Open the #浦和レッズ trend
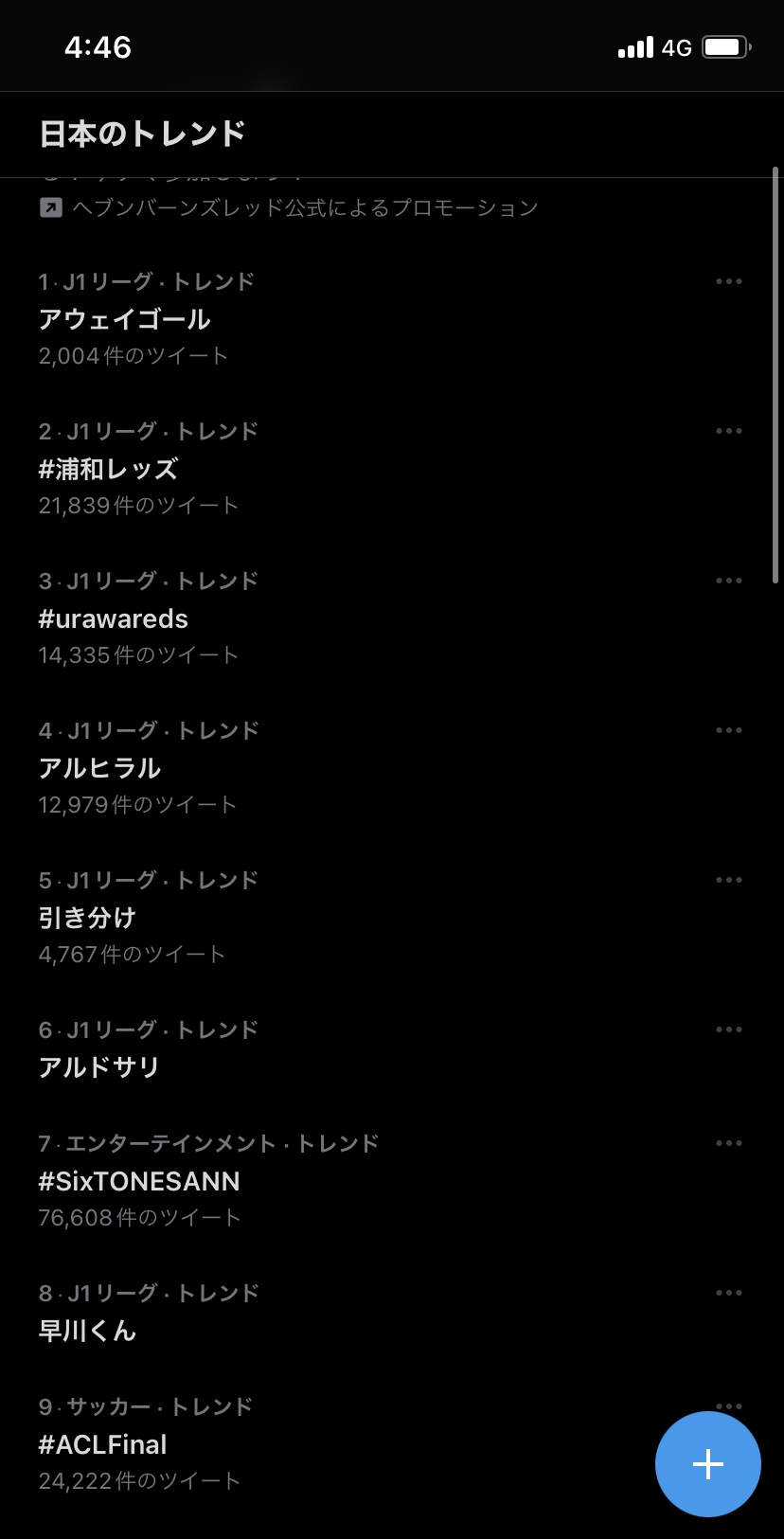The width and height of the screenshot is (784, 1539). [108, 470]
